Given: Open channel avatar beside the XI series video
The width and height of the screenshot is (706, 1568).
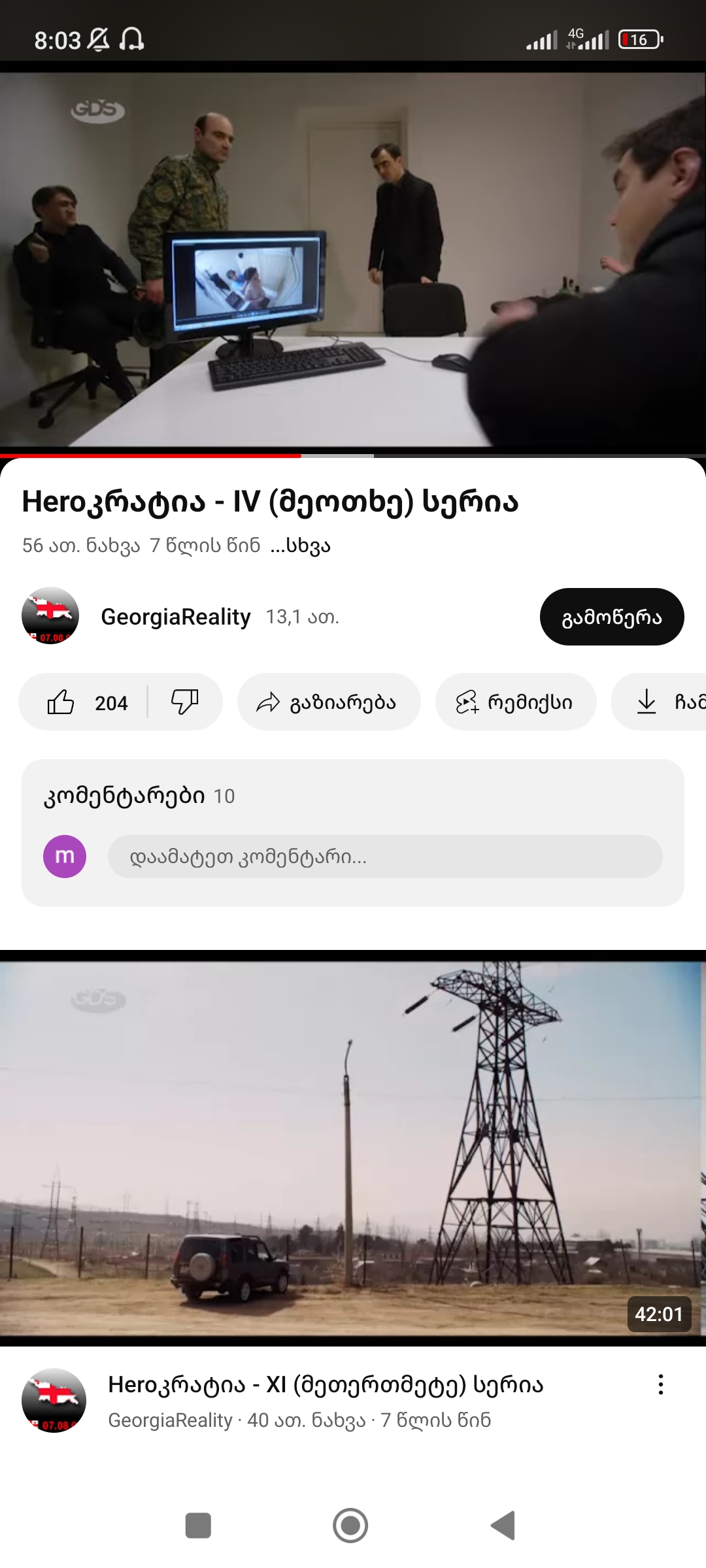Looking at the screenshot, I should point(54,1400).
